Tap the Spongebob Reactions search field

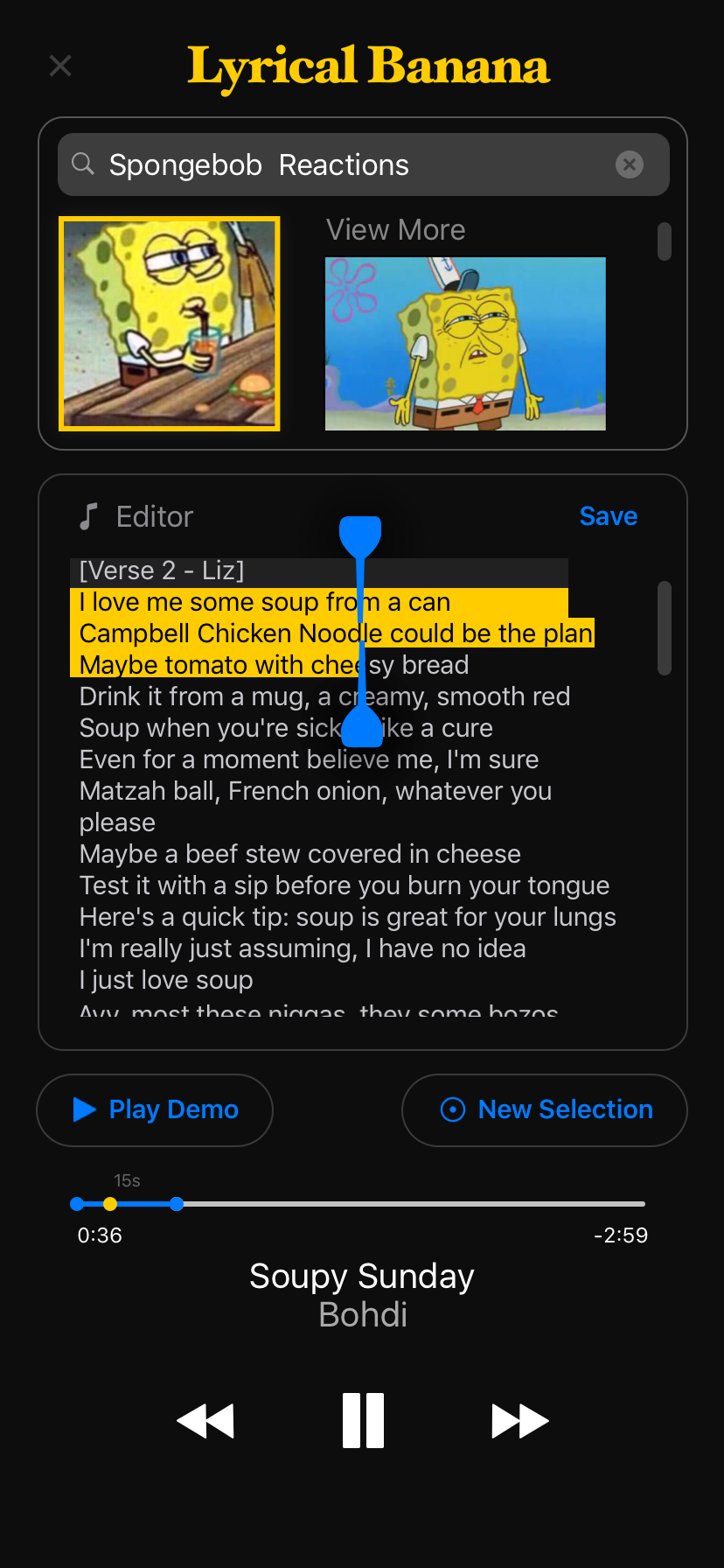tap(350, 165)
